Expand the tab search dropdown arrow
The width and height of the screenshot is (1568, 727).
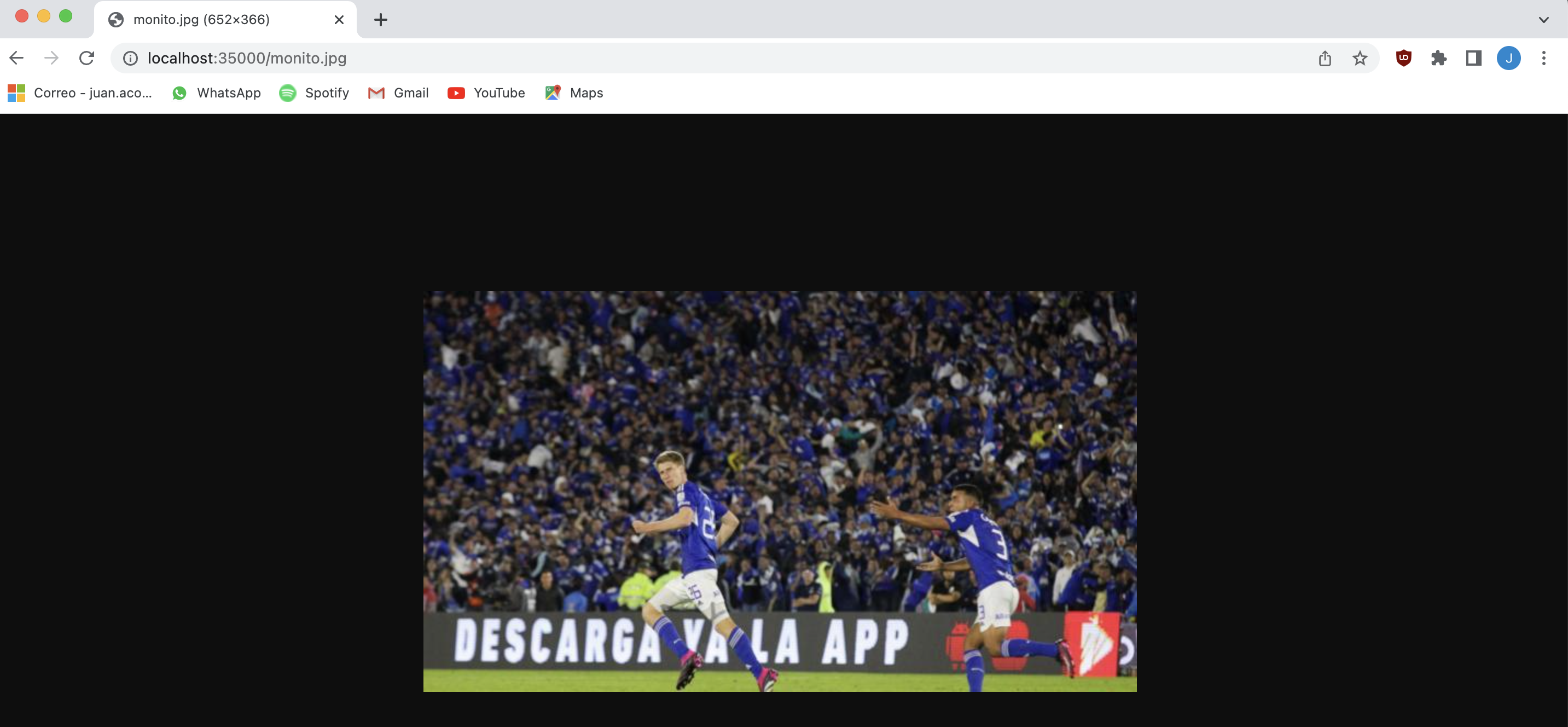(1543, 20)
